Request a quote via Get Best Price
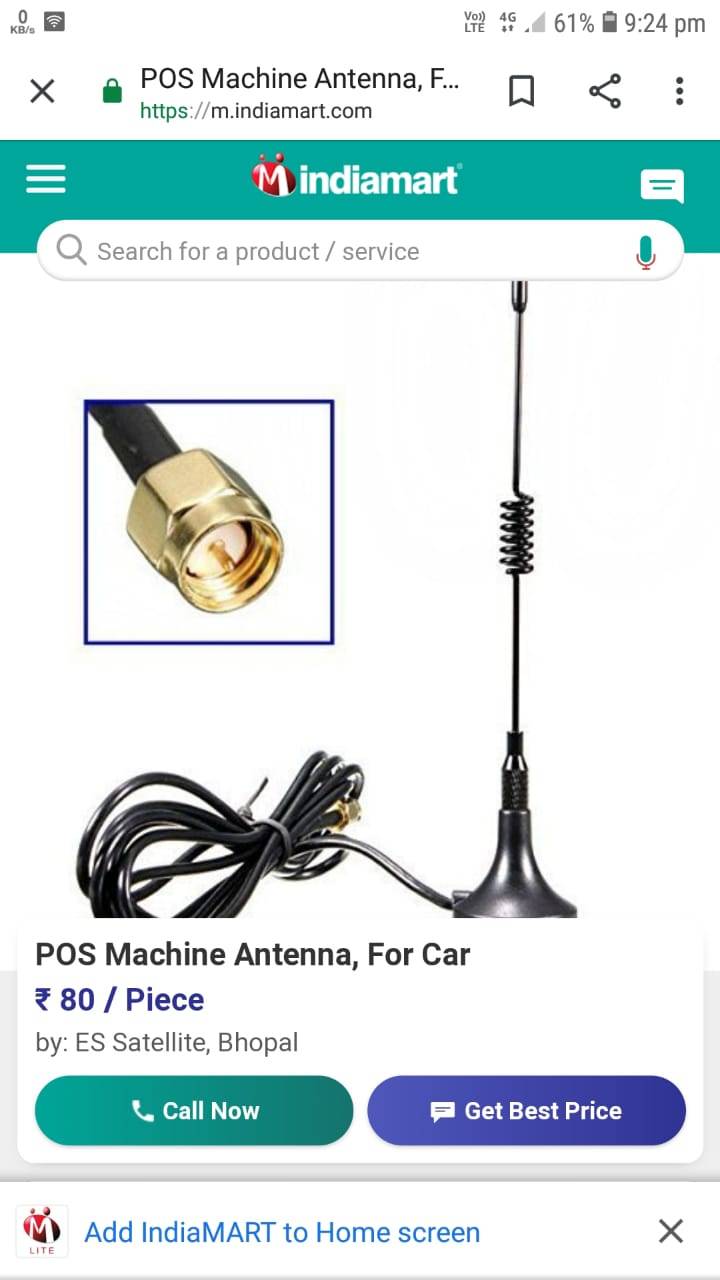 tap(526, 1110)
